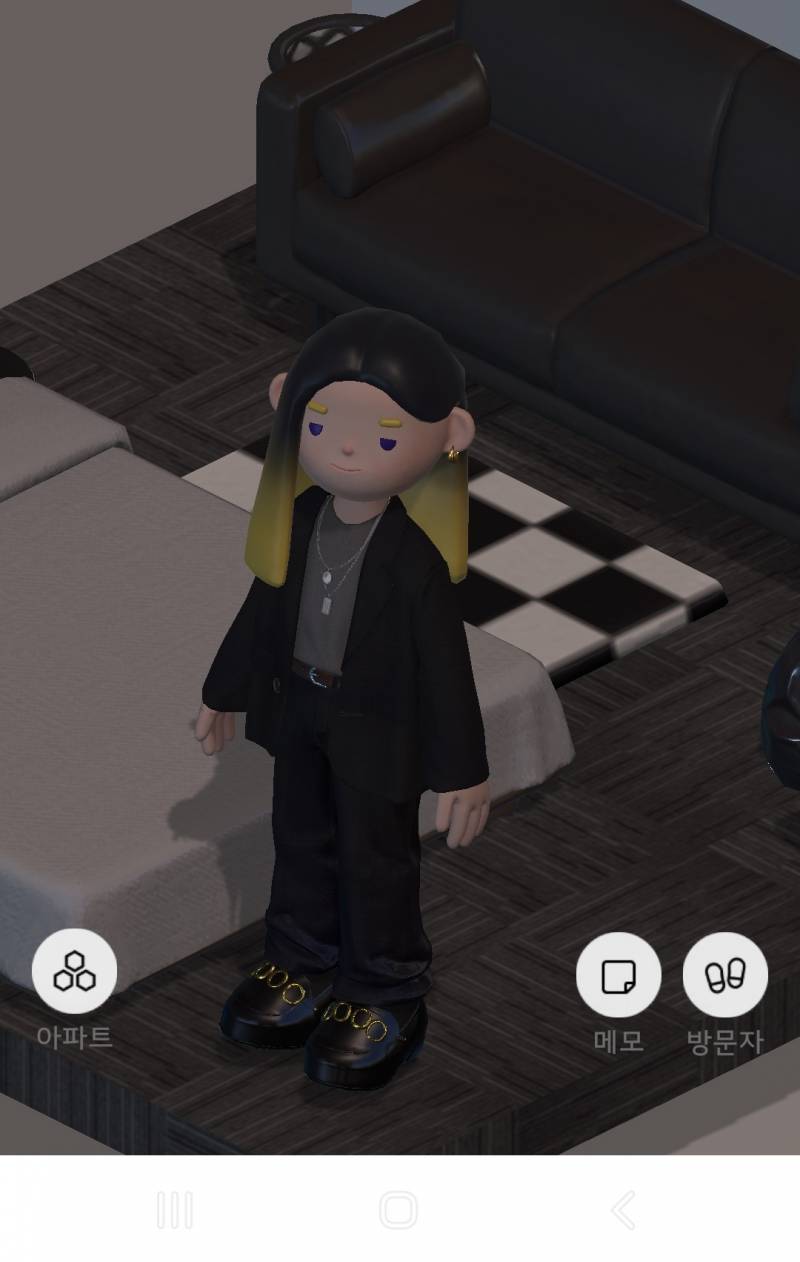View the 방문자 visitors list
800x1262 pixels.
click(x=725, y=976)
